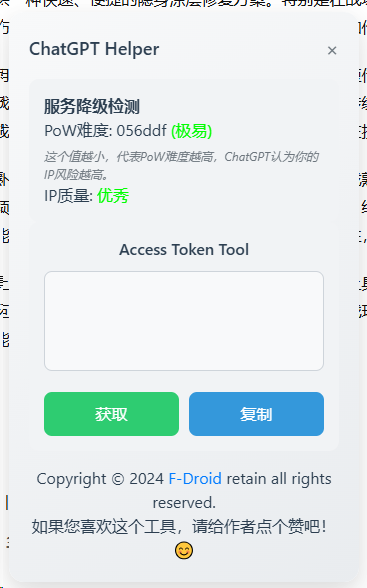Close the ChatGPT Helper dialog

pos(332,51)
